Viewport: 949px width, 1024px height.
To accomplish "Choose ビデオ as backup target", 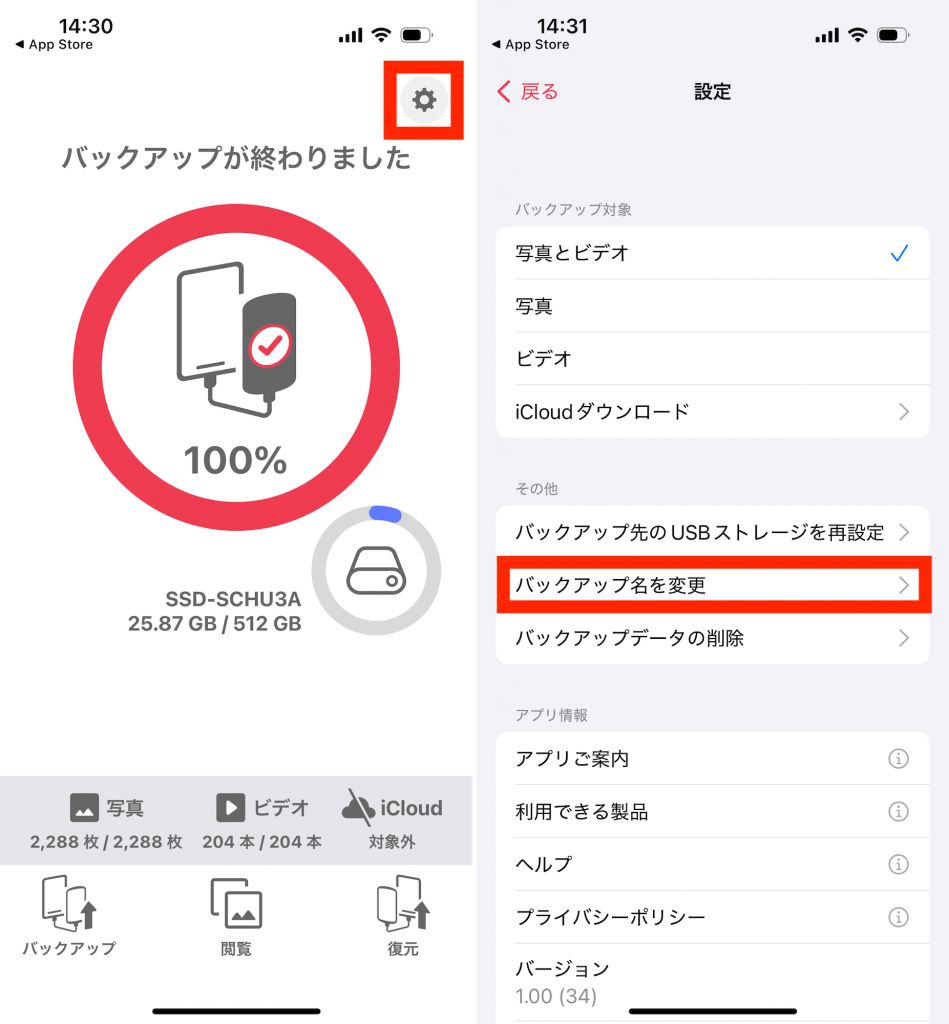I will coord(712,358).
